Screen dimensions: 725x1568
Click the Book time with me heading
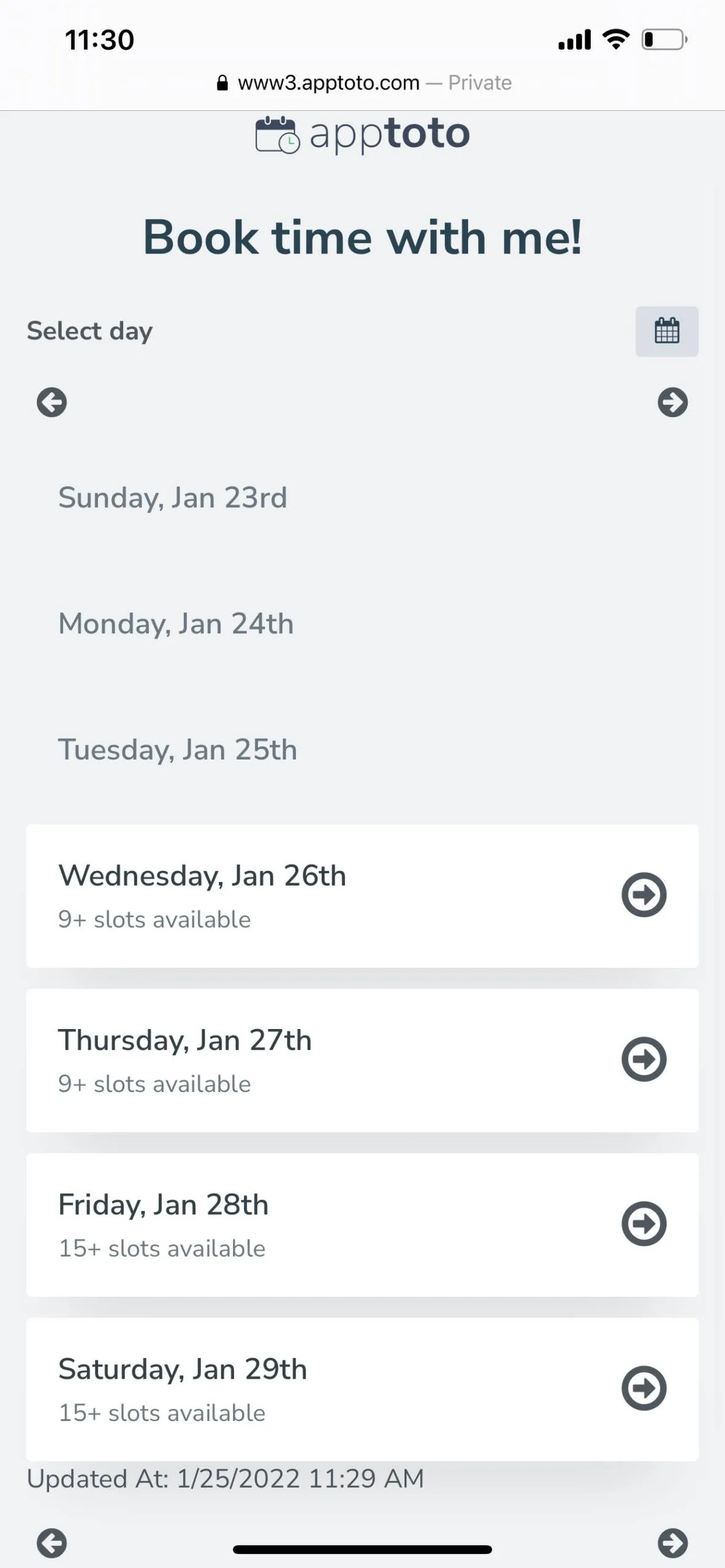362,238
